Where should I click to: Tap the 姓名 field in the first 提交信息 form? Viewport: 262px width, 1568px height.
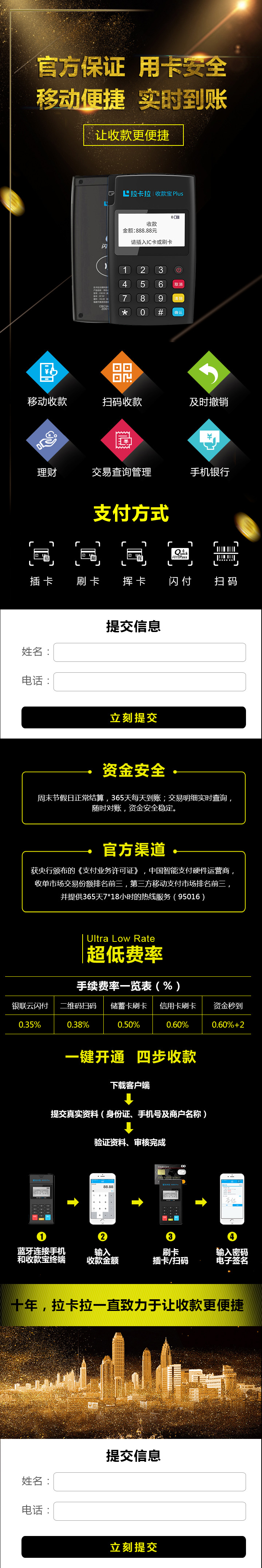(149, 652)
